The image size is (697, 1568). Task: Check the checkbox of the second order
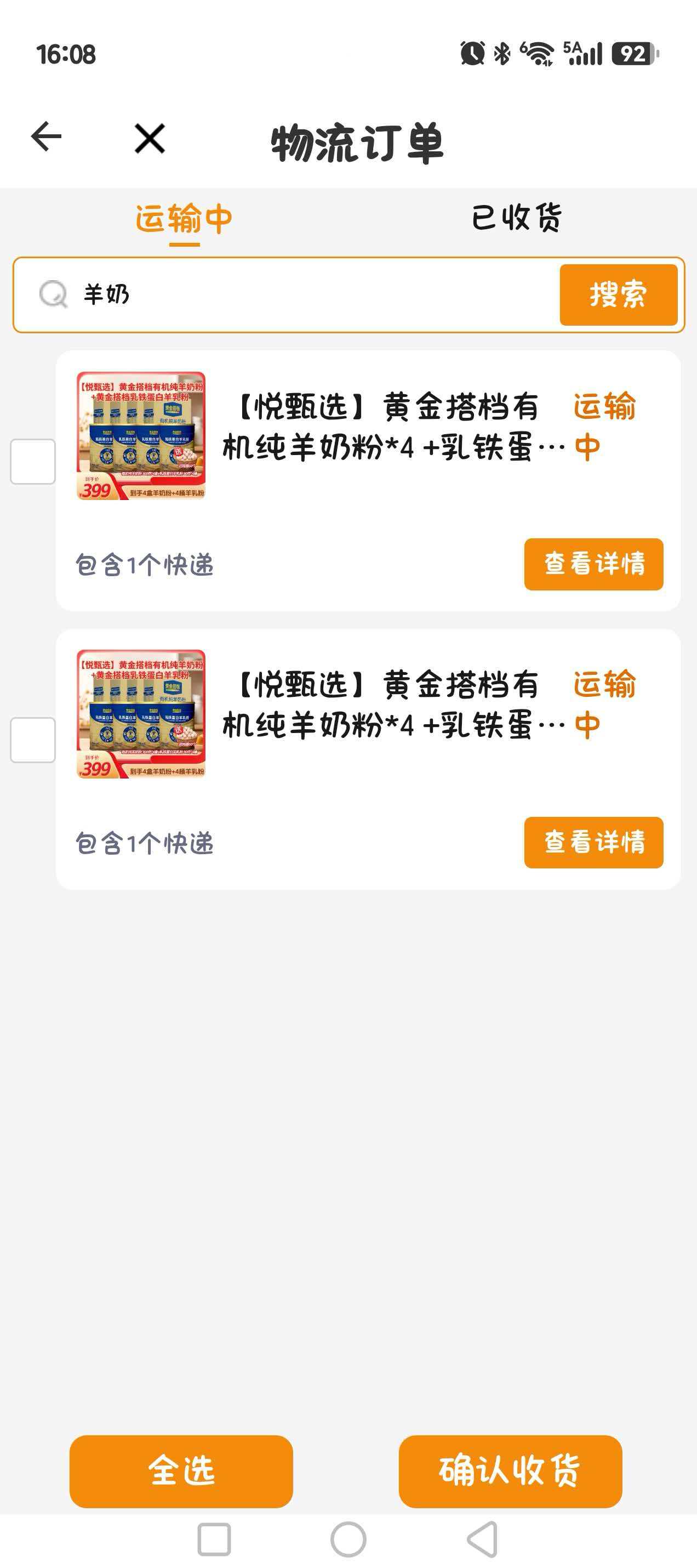[x=33, y=740]
